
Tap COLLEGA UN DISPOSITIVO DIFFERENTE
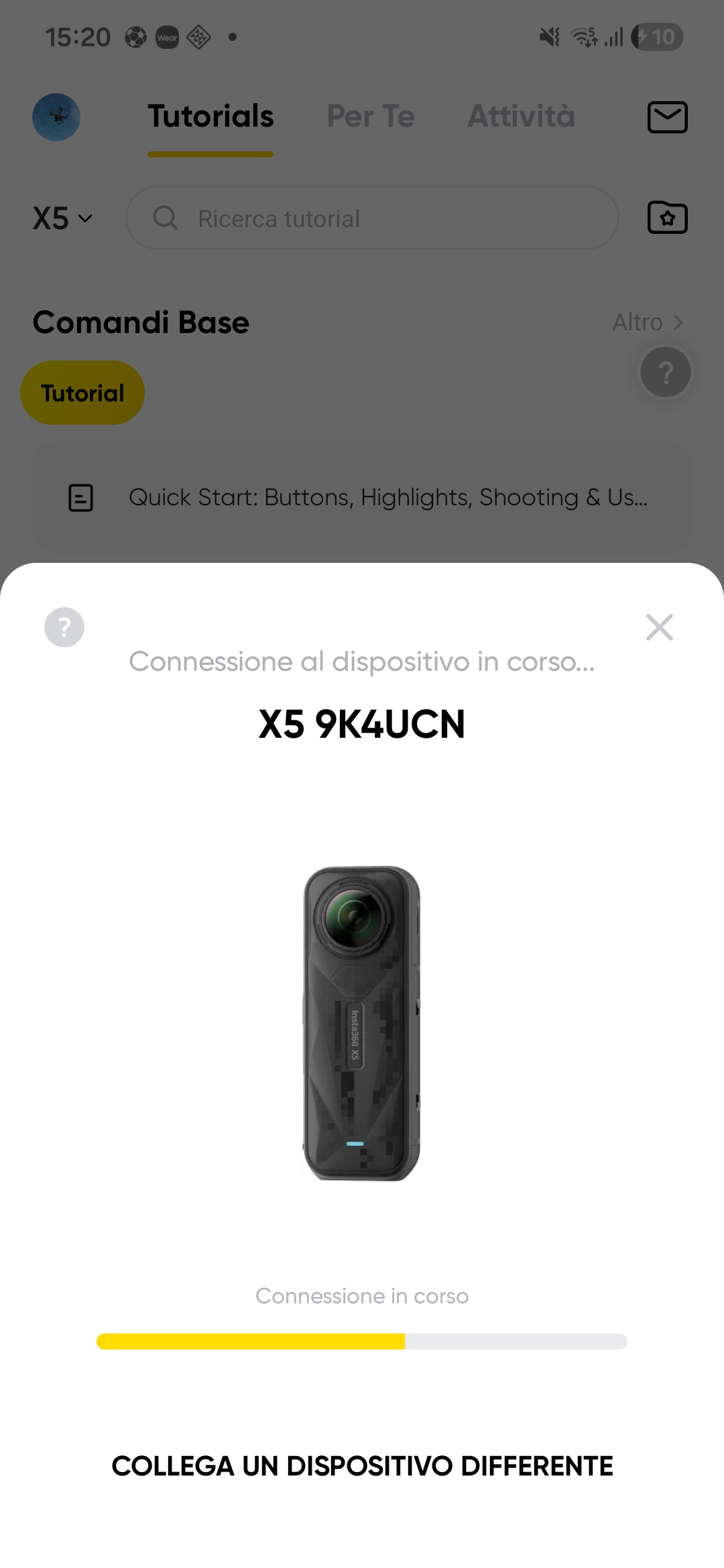click(362, 1465)
